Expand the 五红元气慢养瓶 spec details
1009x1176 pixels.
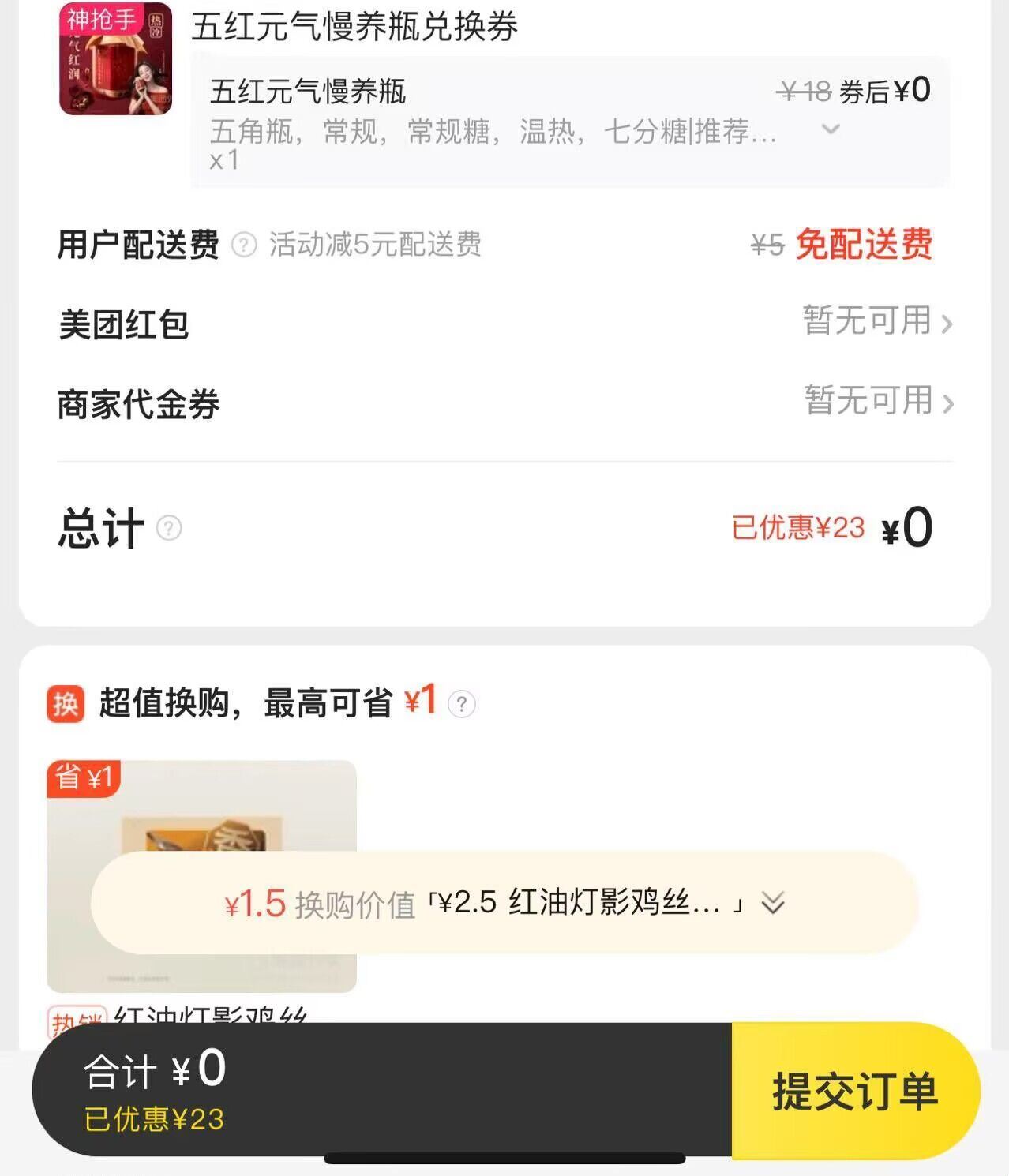pos(830,129)
